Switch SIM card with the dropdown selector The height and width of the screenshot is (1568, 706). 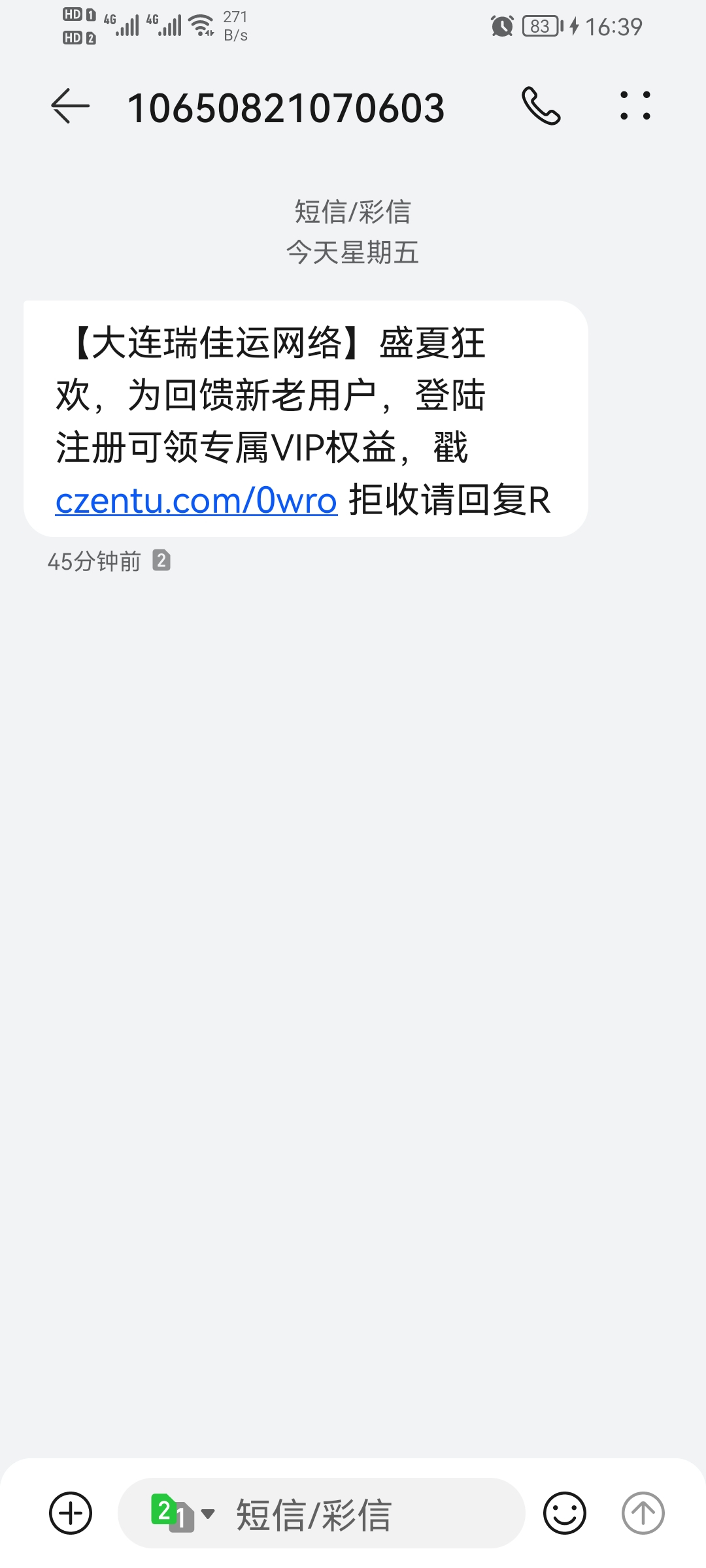click(x=182, y=1512)
